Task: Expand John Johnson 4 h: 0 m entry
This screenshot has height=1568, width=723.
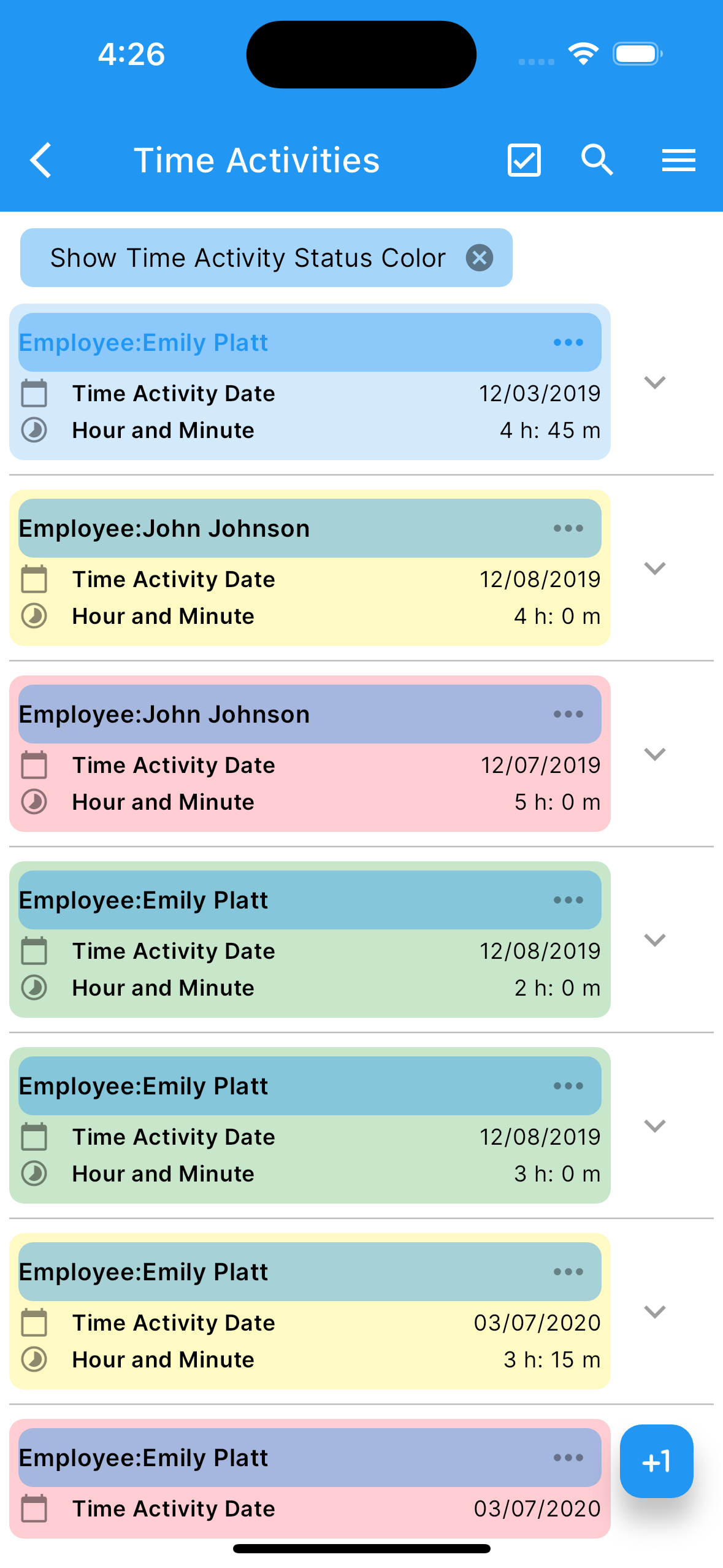Action: pyautogui.click(x=655, y=568)
